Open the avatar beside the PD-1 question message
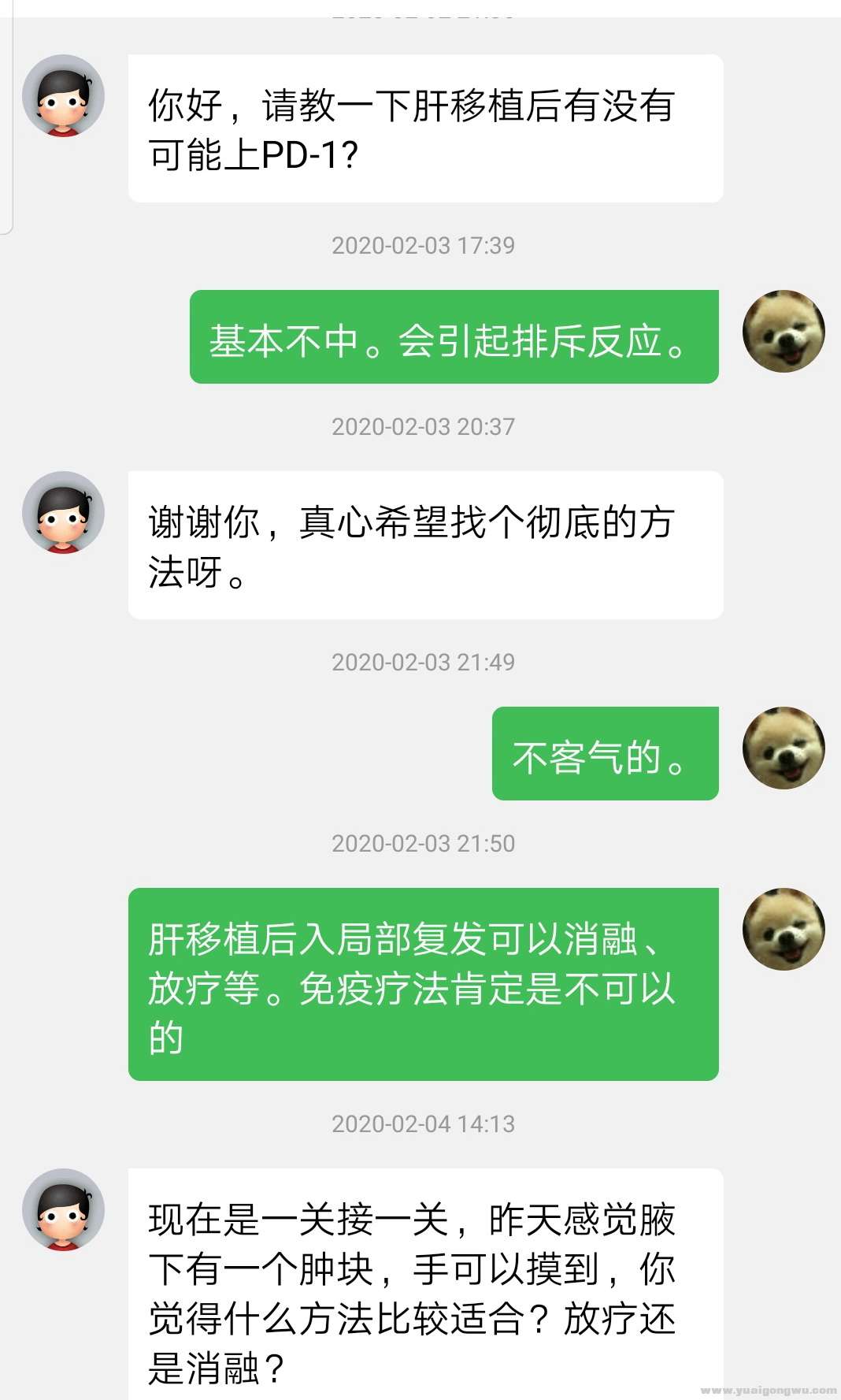 click(x=63, y=95)
